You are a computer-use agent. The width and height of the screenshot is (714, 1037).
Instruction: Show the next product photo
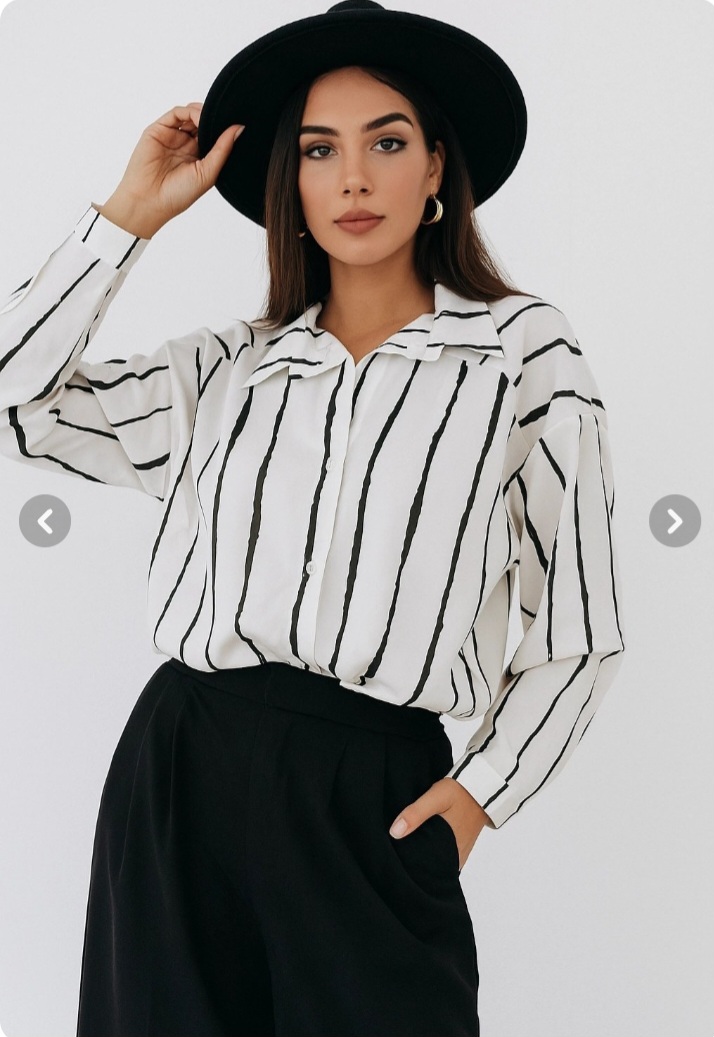pyautogui.click(x=674, y=521)
